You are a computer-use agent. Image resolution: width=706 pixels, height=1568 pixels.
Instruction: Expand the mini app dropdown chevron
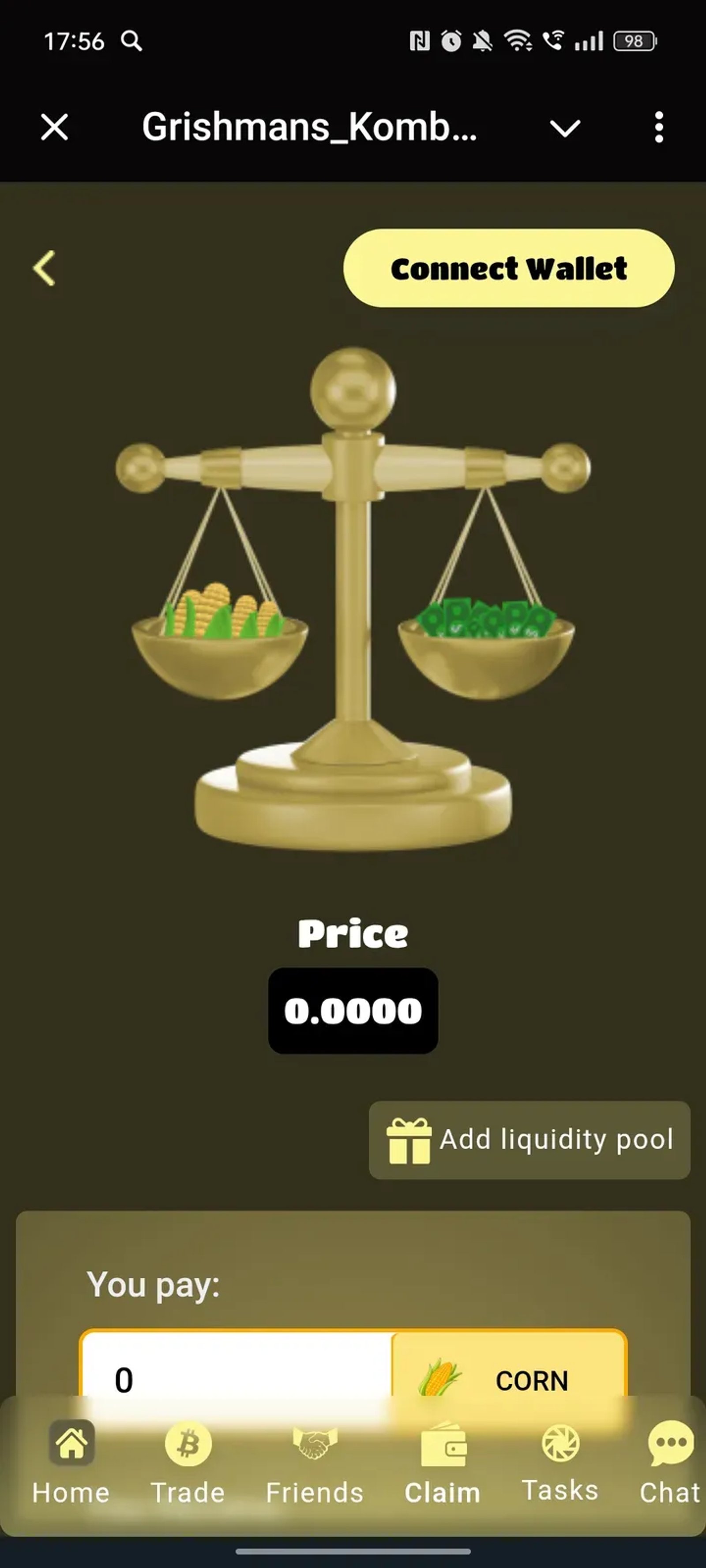coord(565,128)
